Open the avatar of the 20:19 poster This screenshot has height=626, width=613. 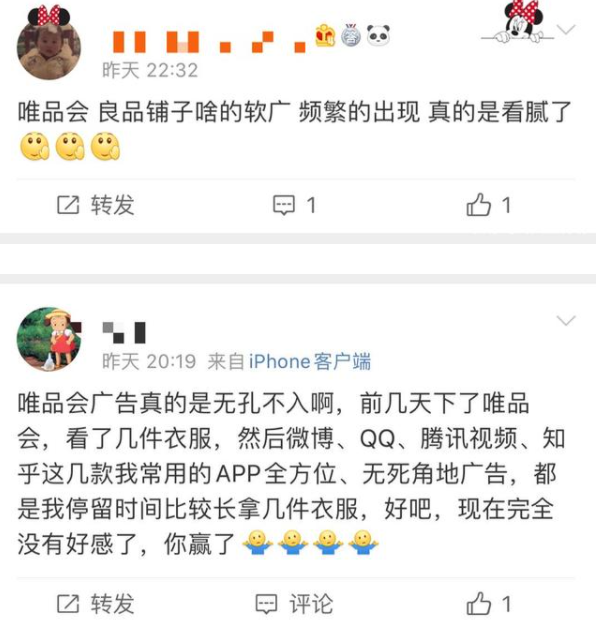click(50, 339)
